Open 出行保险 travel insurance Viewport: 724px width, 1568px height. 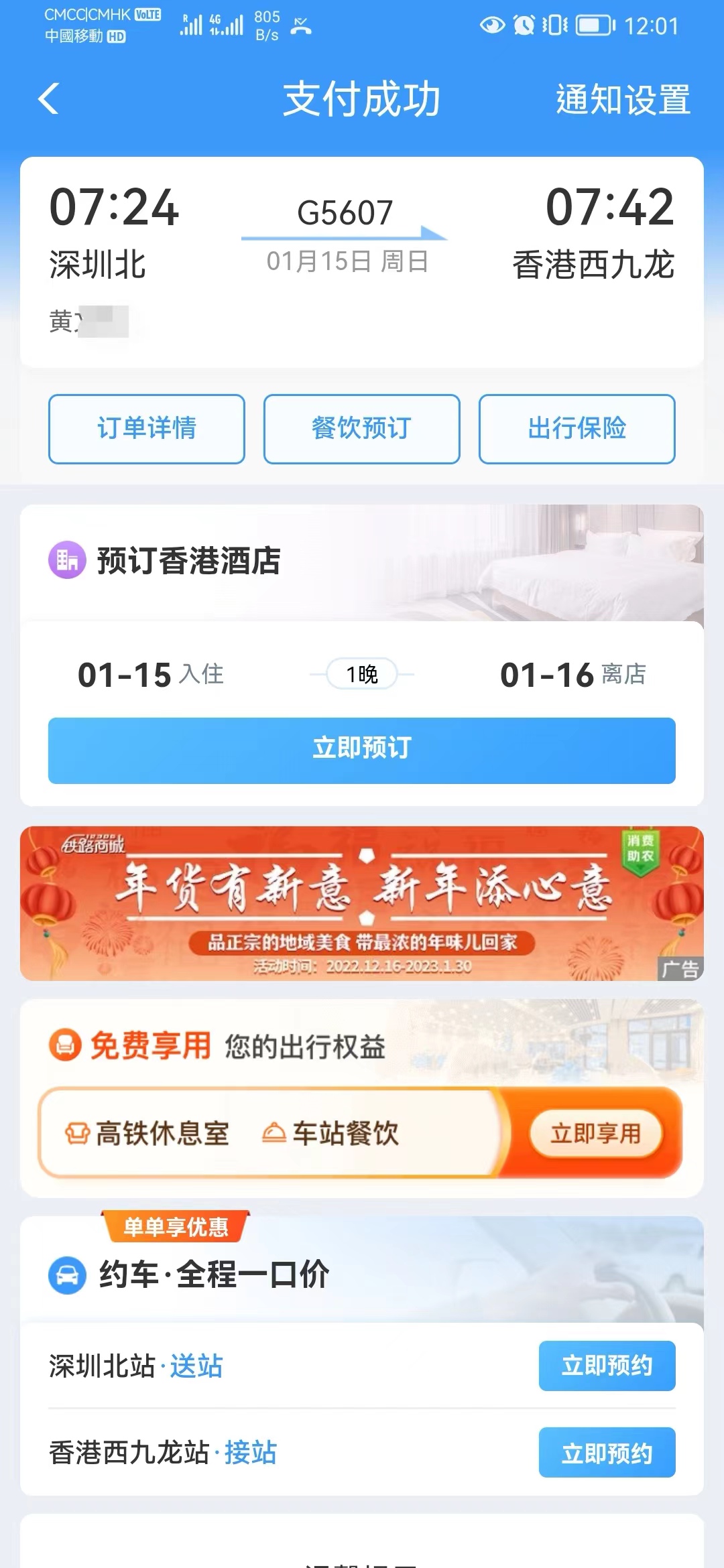[577, 429]
